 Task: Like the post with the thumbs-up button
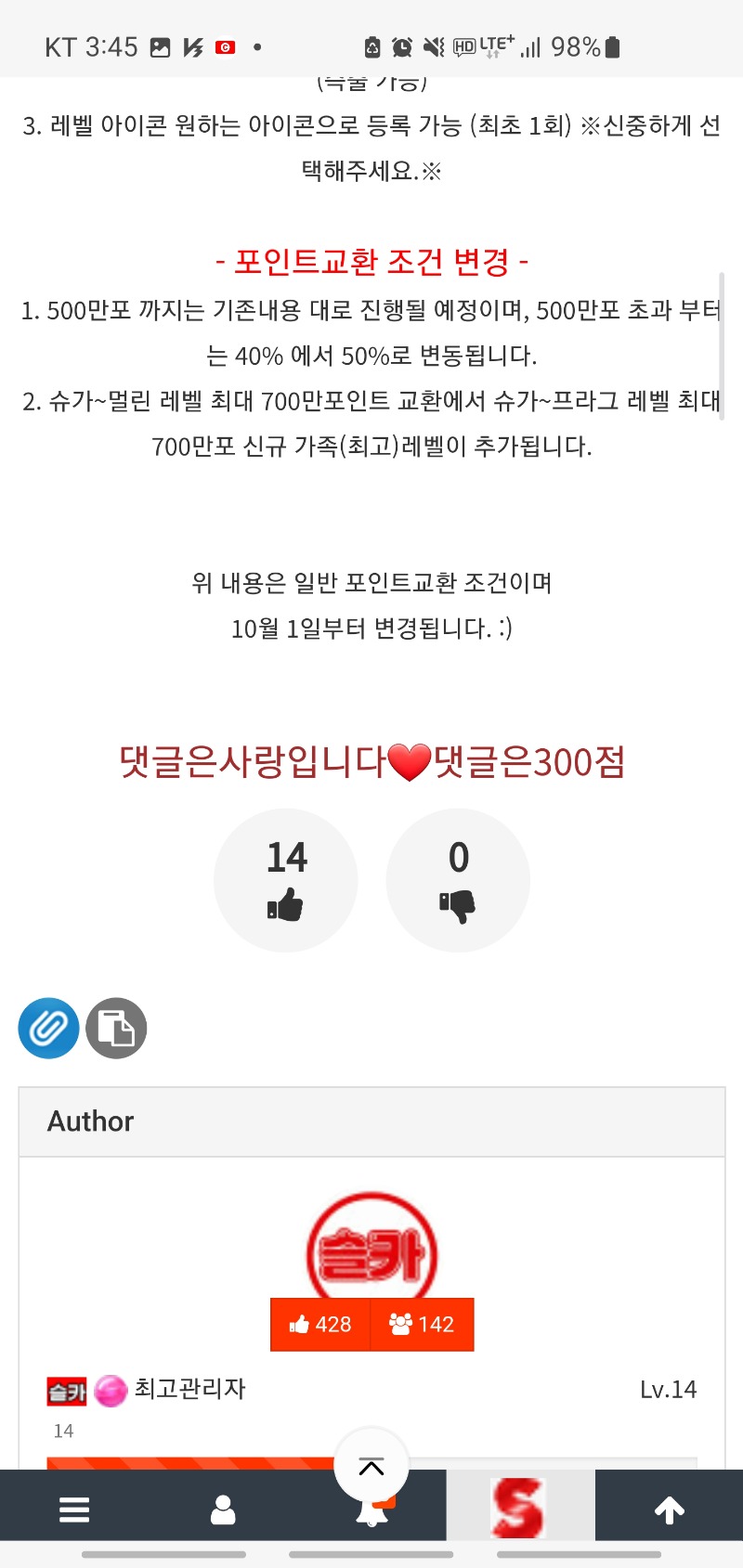pyautogui.click(x=286, y=880)
